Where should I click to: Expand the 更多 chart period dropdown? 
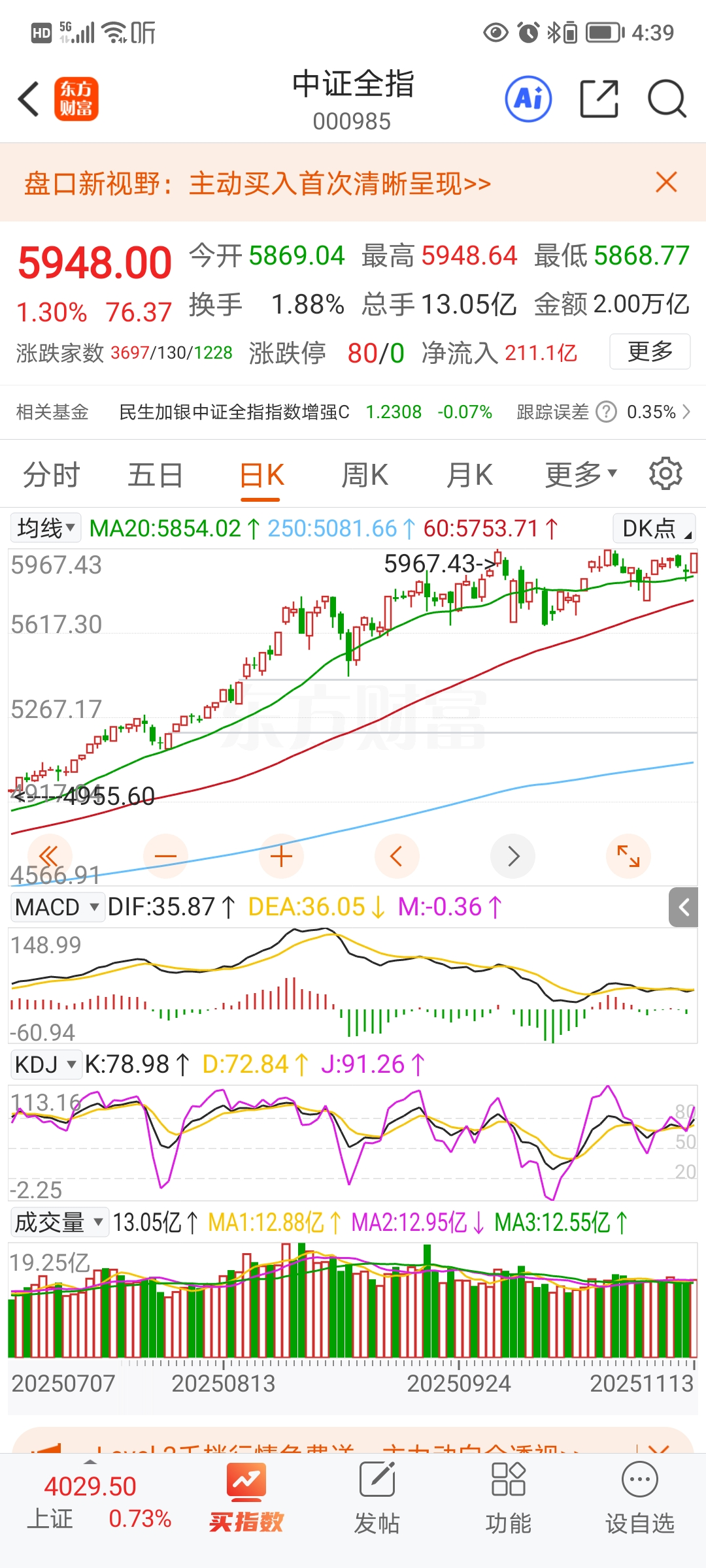pos(580,475)
